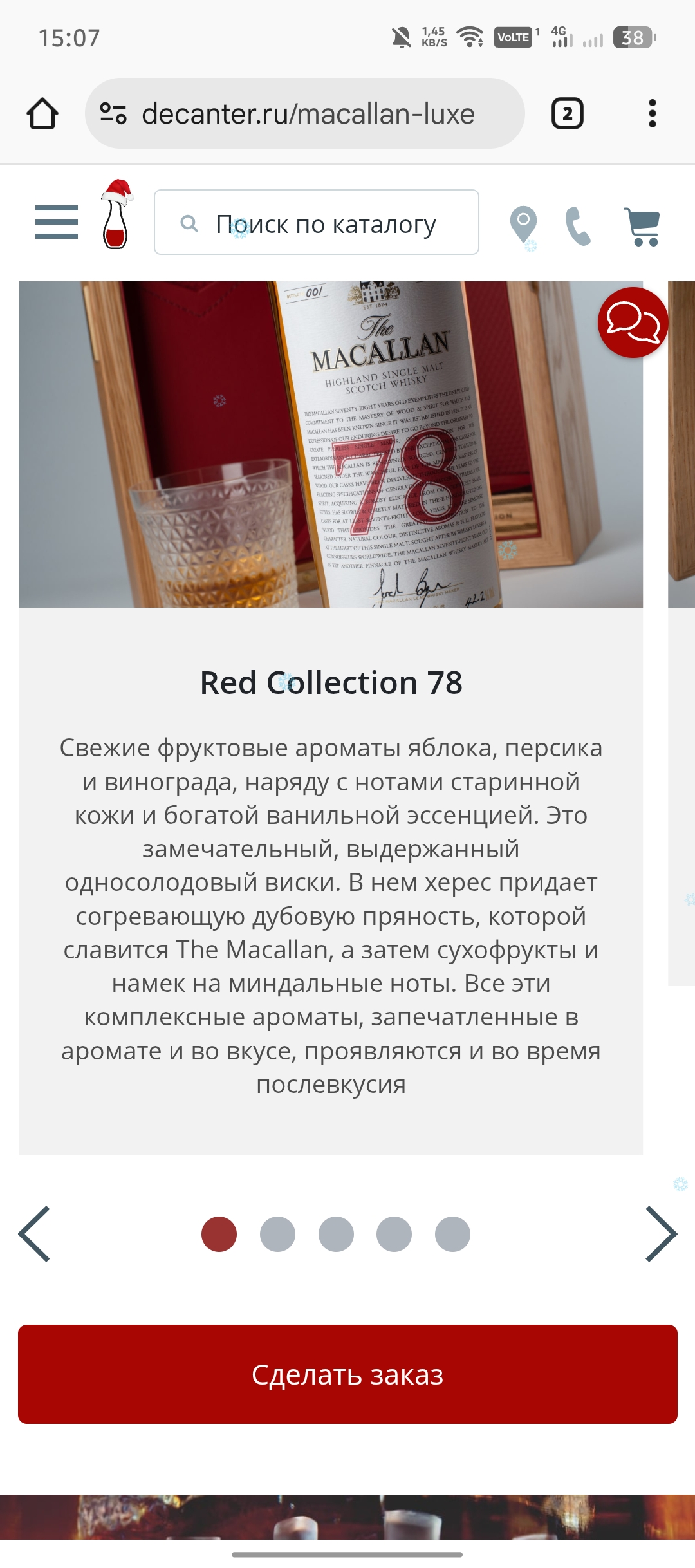Open the browser home page

(x=42, y=114)
